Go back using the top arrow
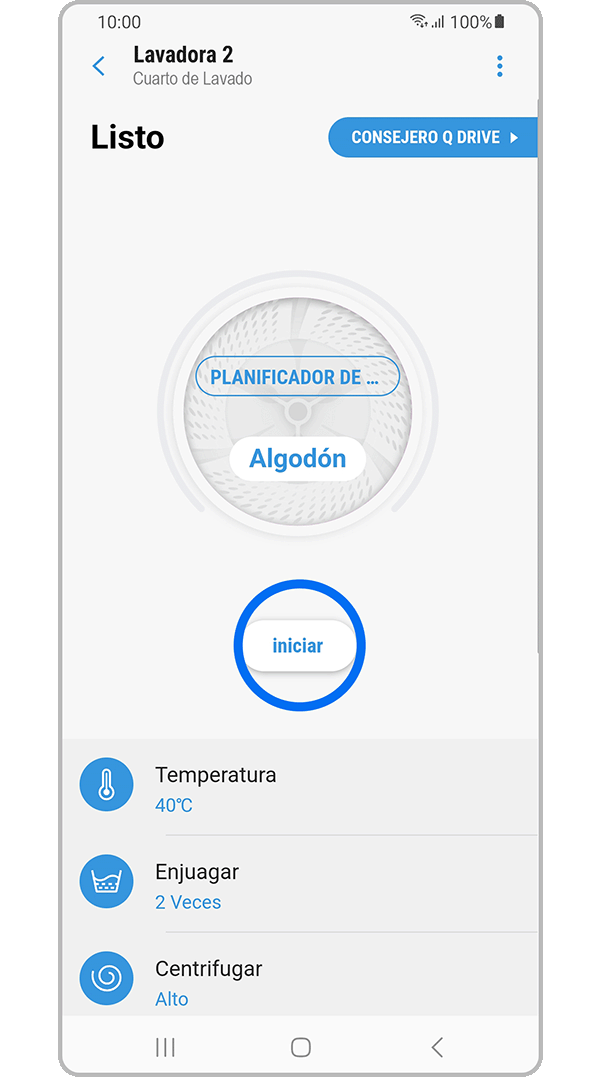 click(x=98, y=66)
